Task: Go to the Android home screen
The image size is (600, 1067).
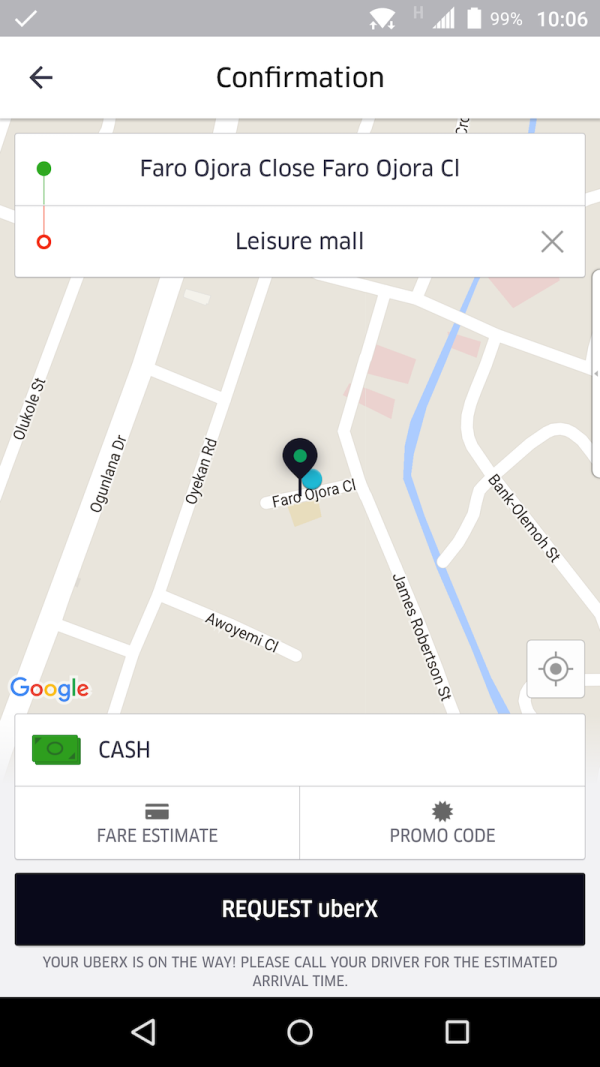Action: click(299, 1032)
